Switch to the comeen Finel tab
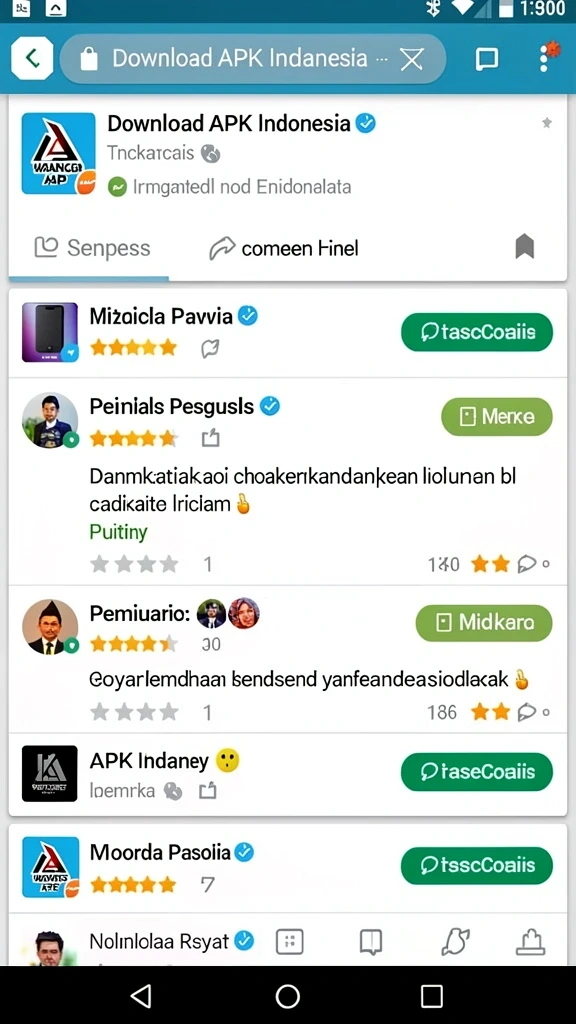The image size is (576, 1024). [x=283, y=248]
